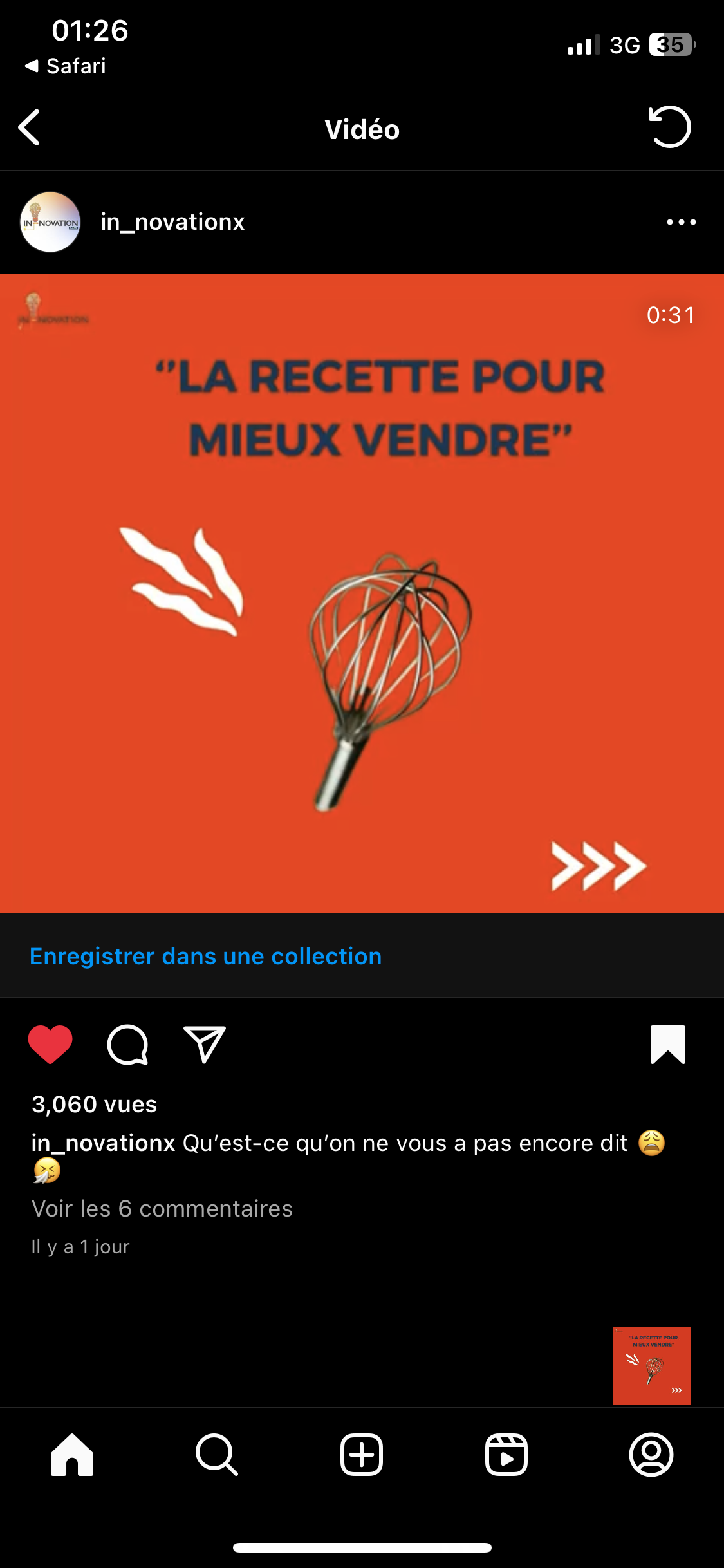Switch to the Reels tab
Screen dimensions: 724x1568
[506, 1455]
